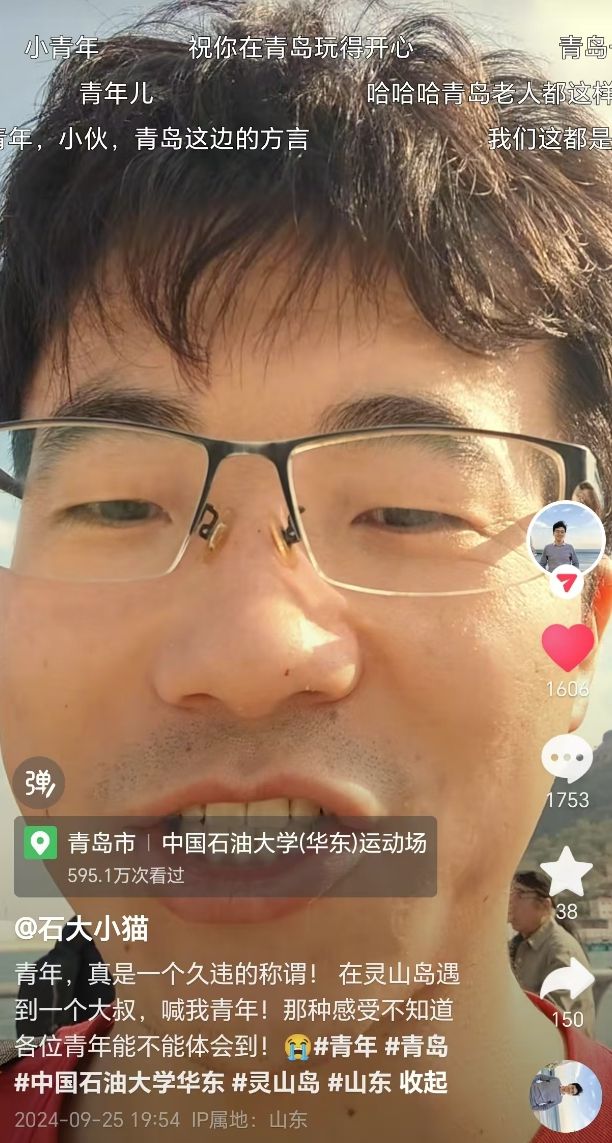The image size is (612, 1143).
Task: Open the video's sound disc
Action: tap(566, 1096)
